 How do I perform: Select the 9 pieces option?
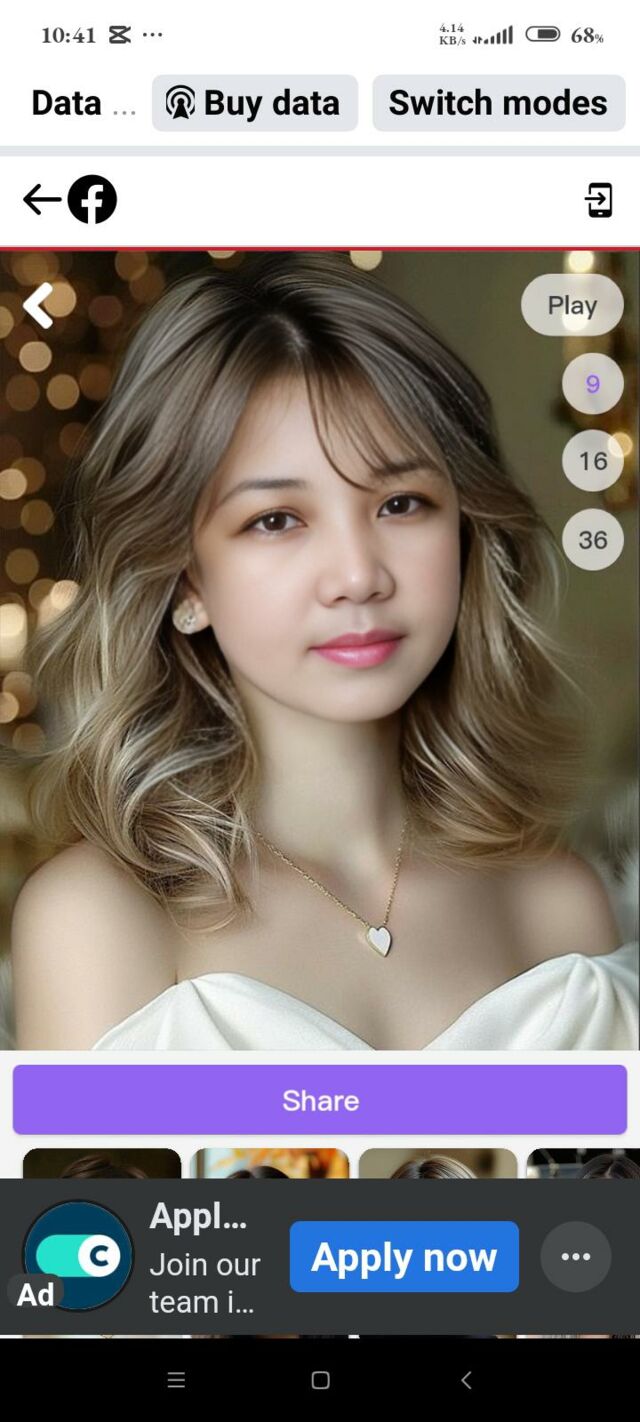point(592,384)
